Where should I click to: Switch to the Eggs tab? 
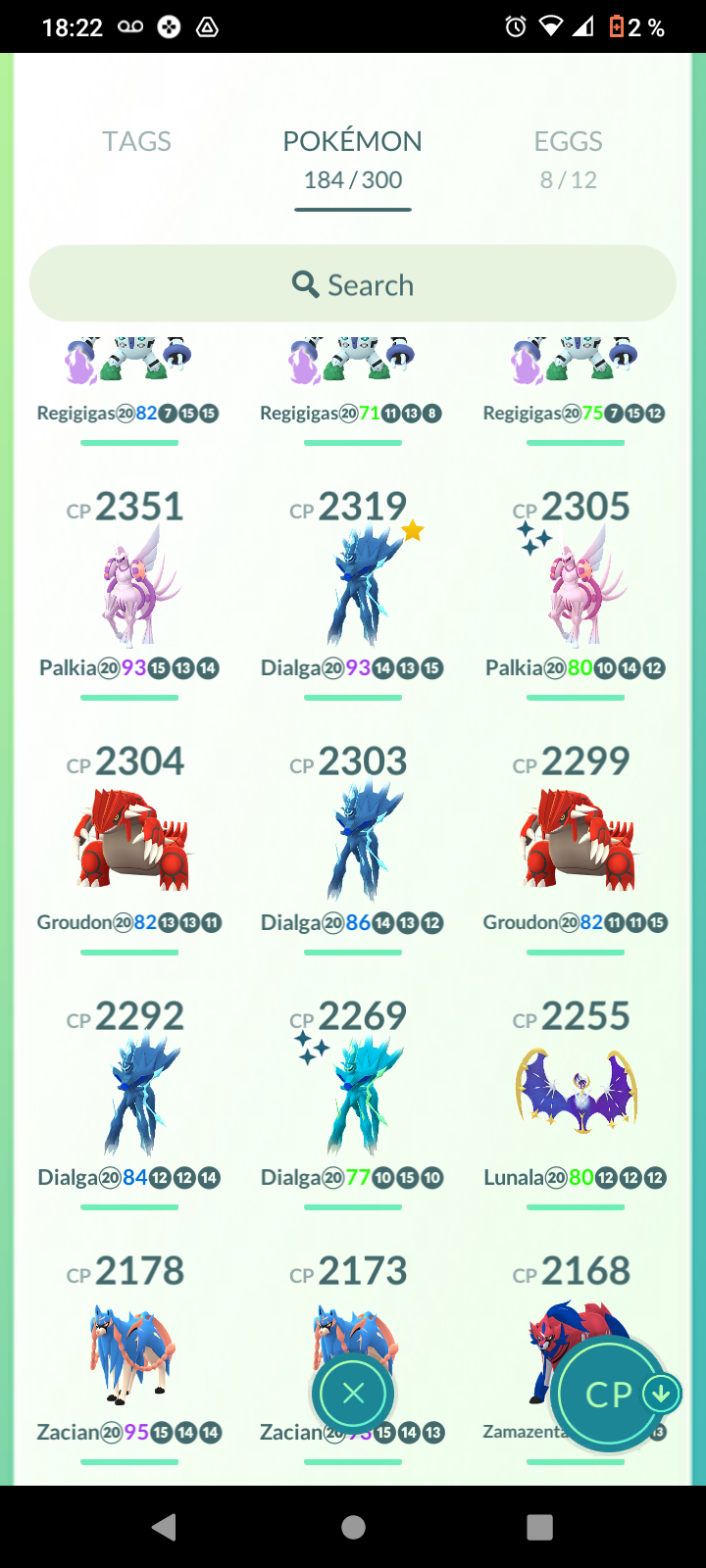pyautogui.click(x=568, y=157)
